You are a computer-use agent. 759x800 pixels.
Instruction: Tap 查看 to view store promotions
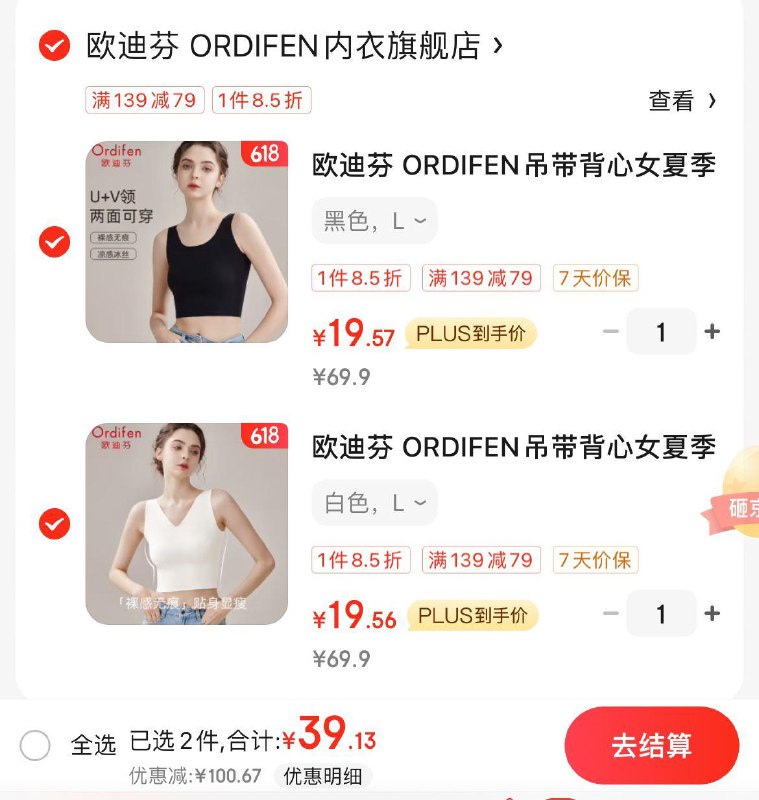pyautogui.click(x=683, y=101)
